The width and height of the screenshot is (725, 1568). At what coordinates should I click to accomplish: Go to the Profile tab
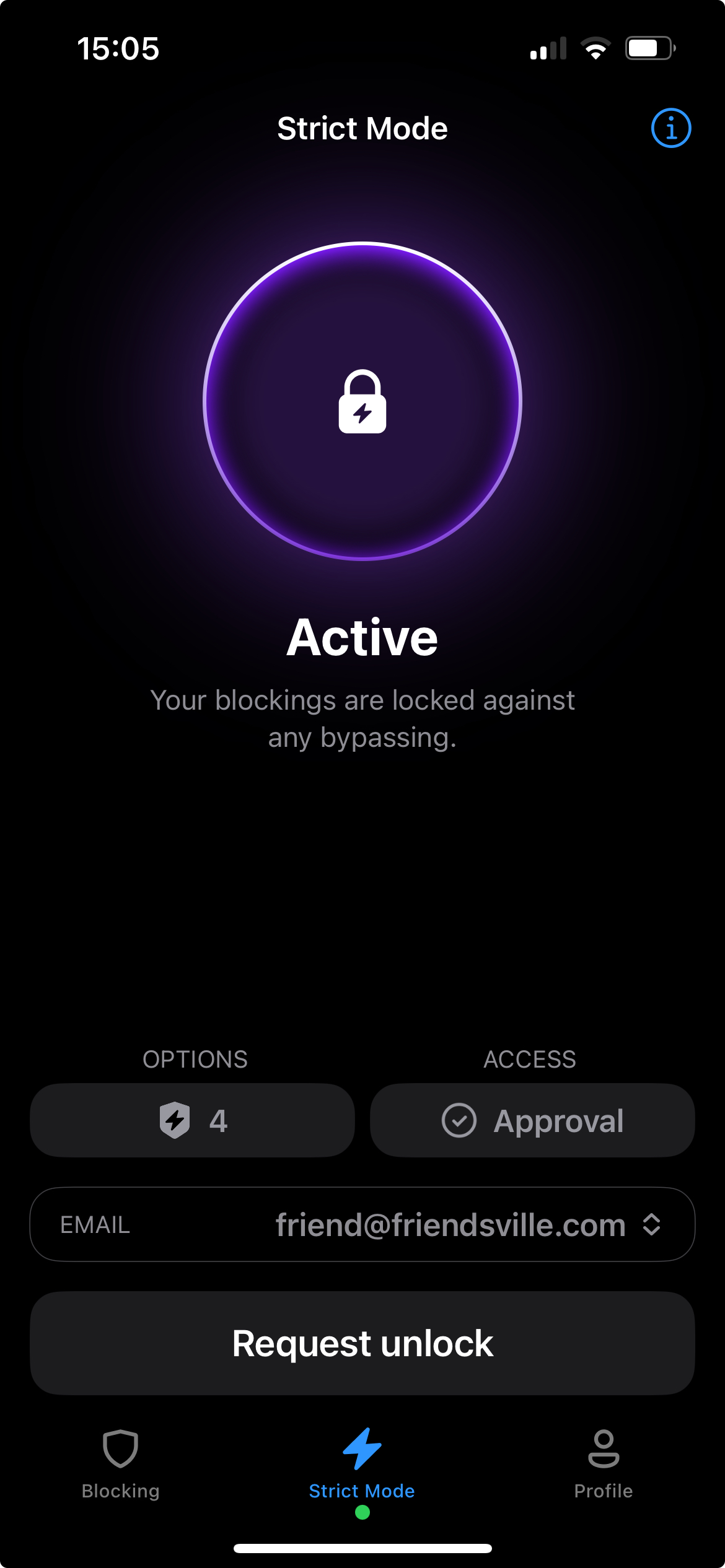[603, 1464]
